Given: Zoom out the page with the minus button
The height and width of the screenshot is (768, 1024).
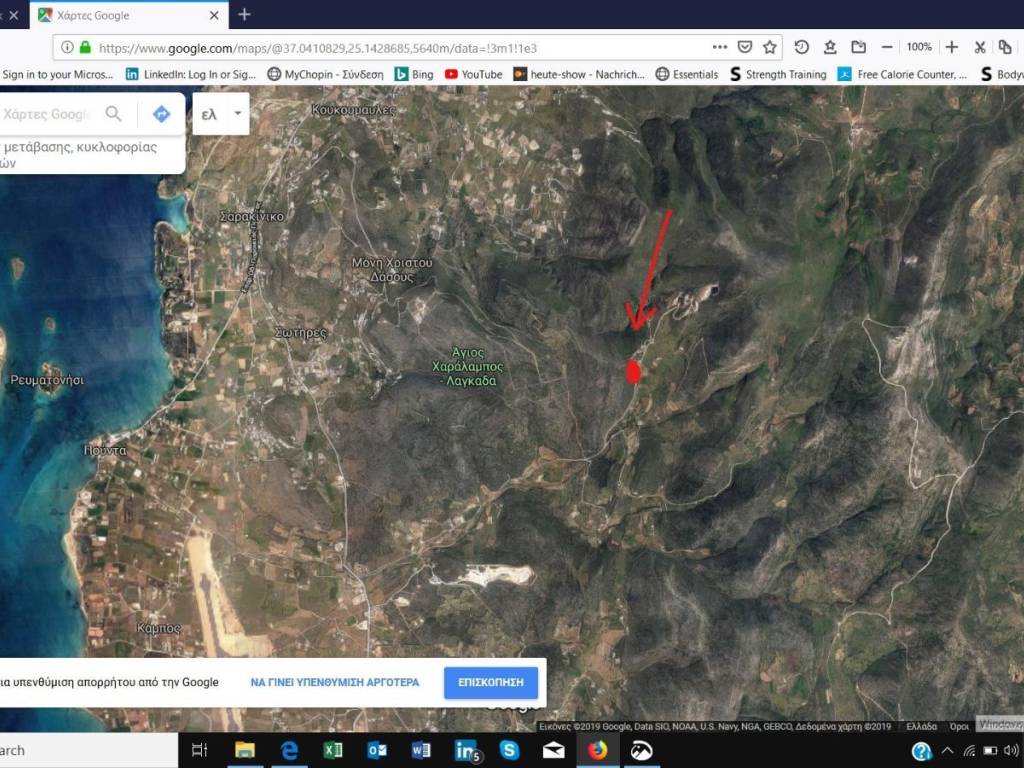Looking at the screenshot, I should (887, 47).
